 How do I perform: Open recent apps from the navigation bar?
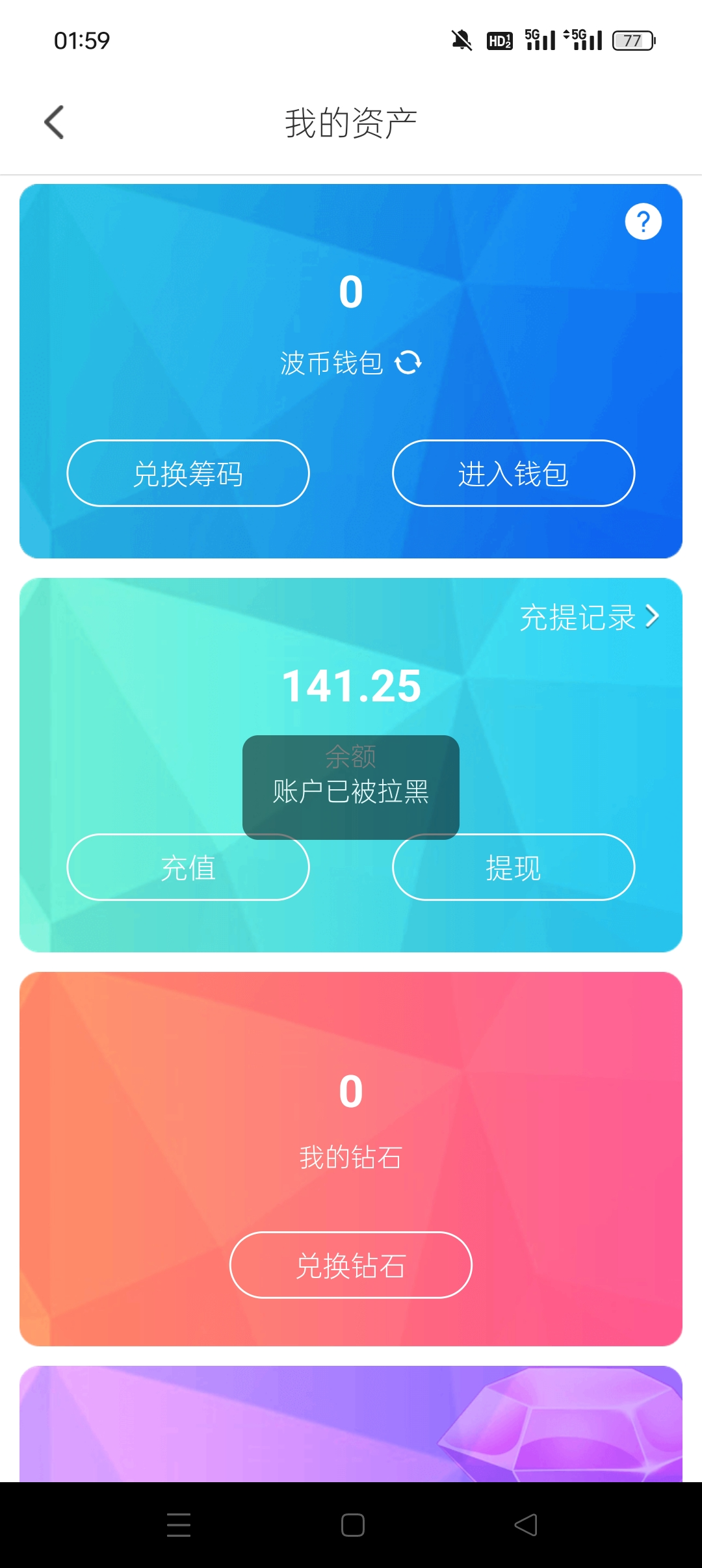coord(178,1525)
